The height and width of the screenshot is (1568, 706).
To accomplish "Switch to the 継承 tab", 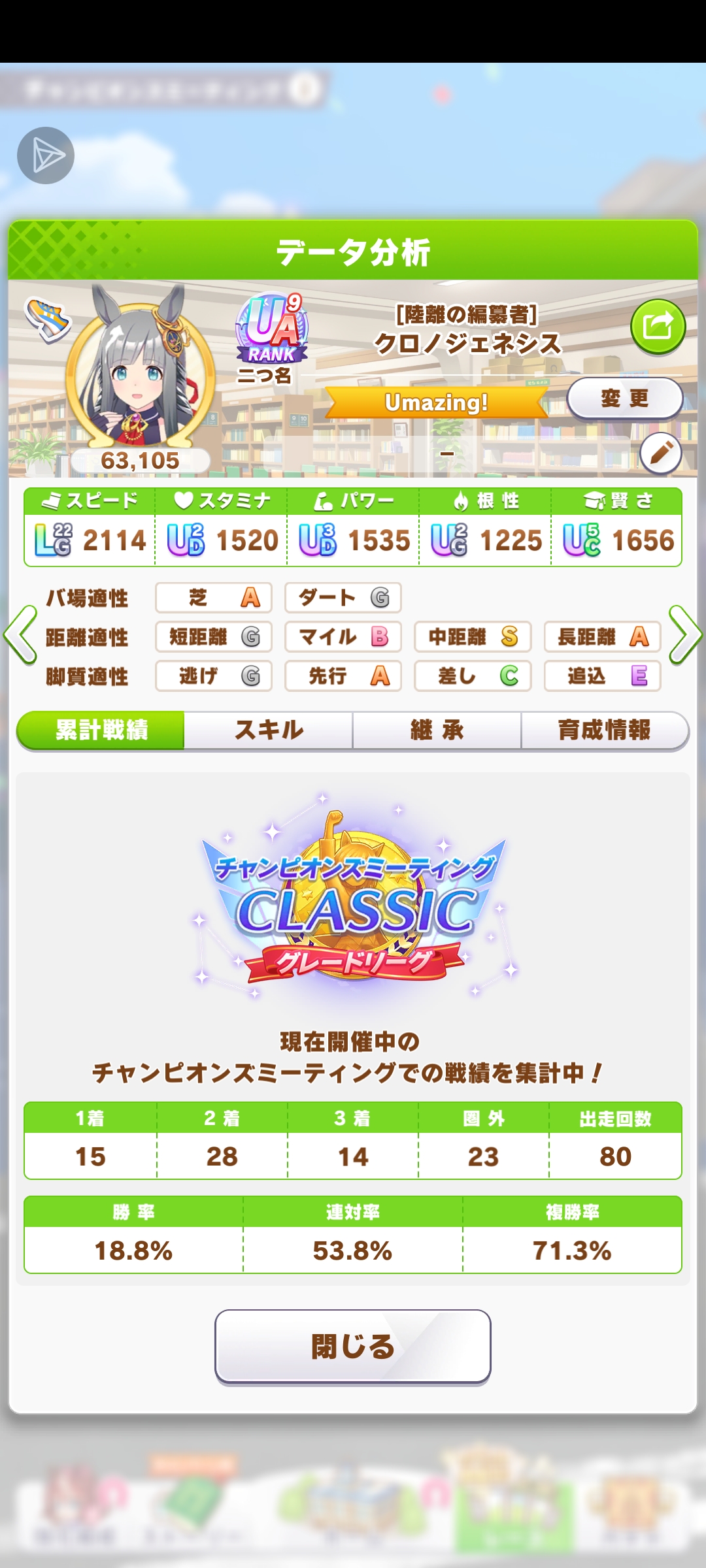I will click(437, 730).
